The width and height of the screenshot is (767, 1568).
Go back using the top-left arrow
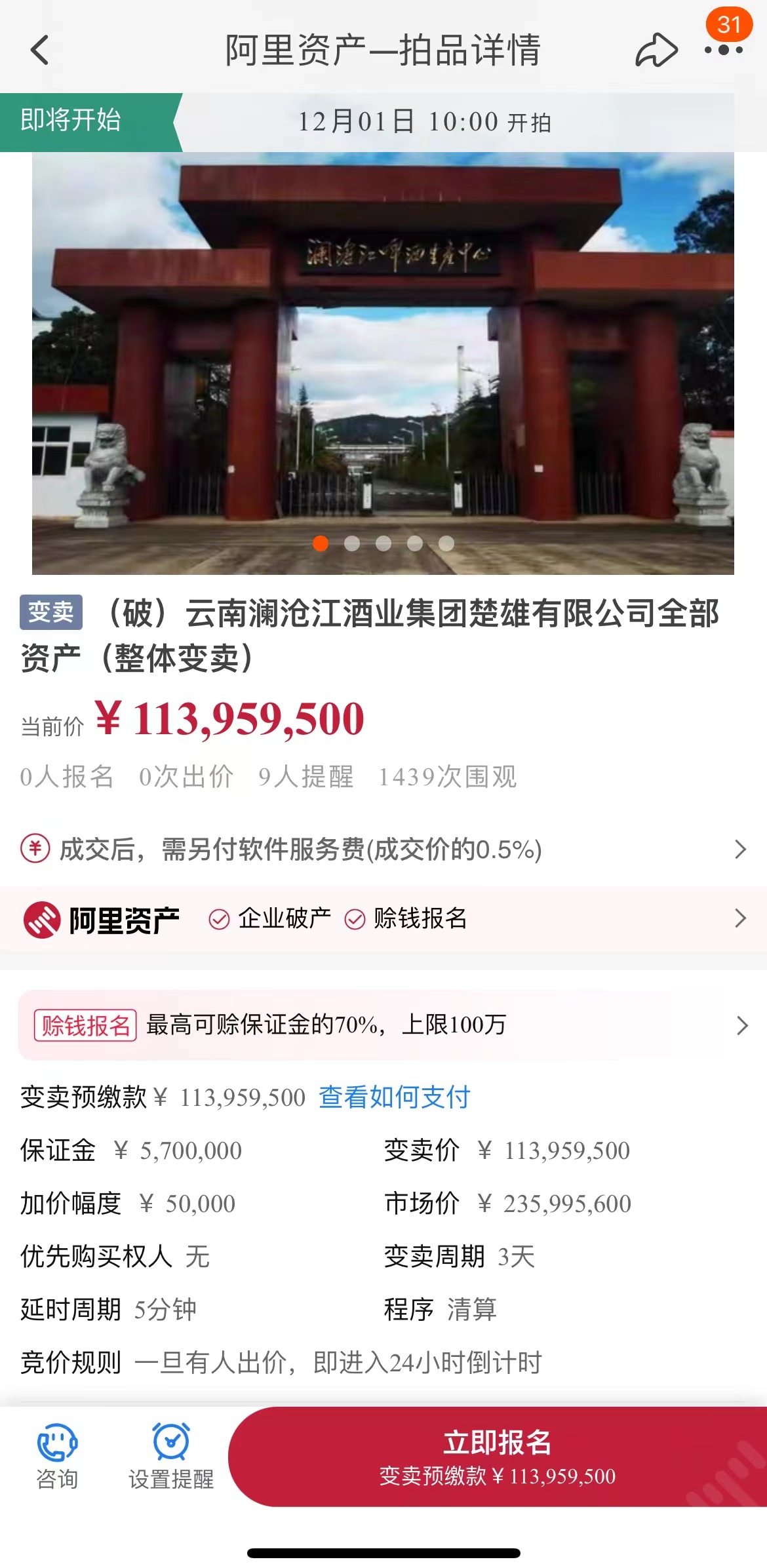coord(39,50)
